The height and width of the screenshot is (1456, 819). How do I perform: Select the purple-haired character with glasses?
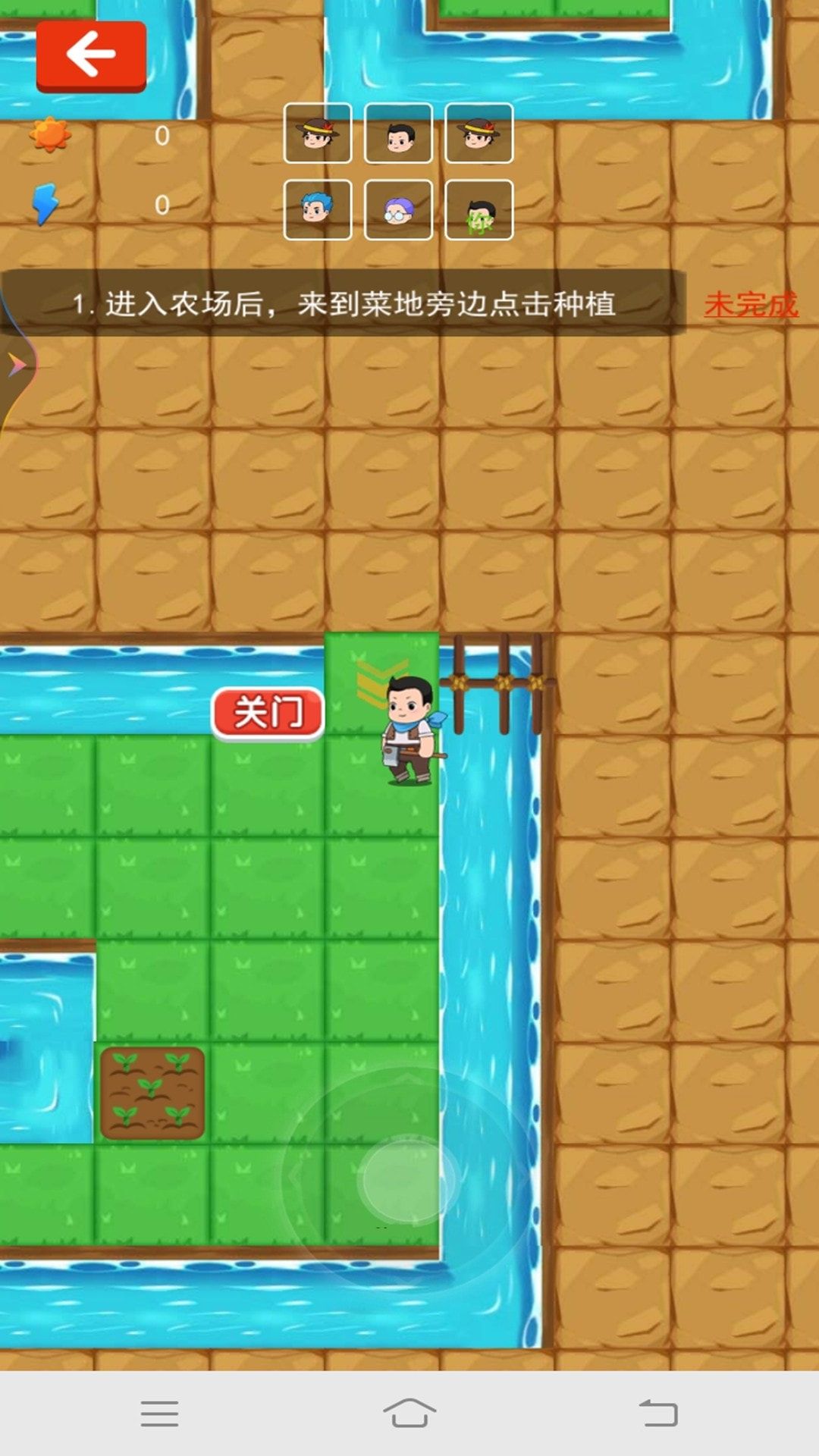pos(398,210)
